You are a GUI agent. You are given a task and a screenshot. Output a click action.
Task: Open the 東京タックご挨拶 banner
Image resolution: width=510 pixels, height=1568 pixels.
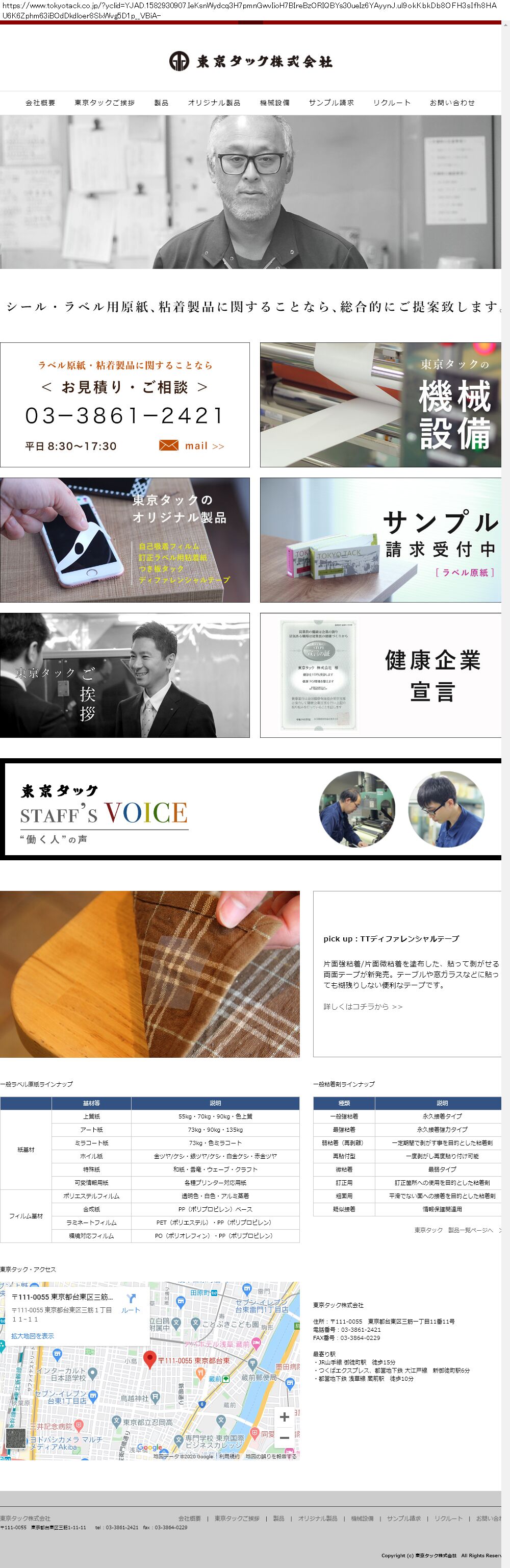125,675
